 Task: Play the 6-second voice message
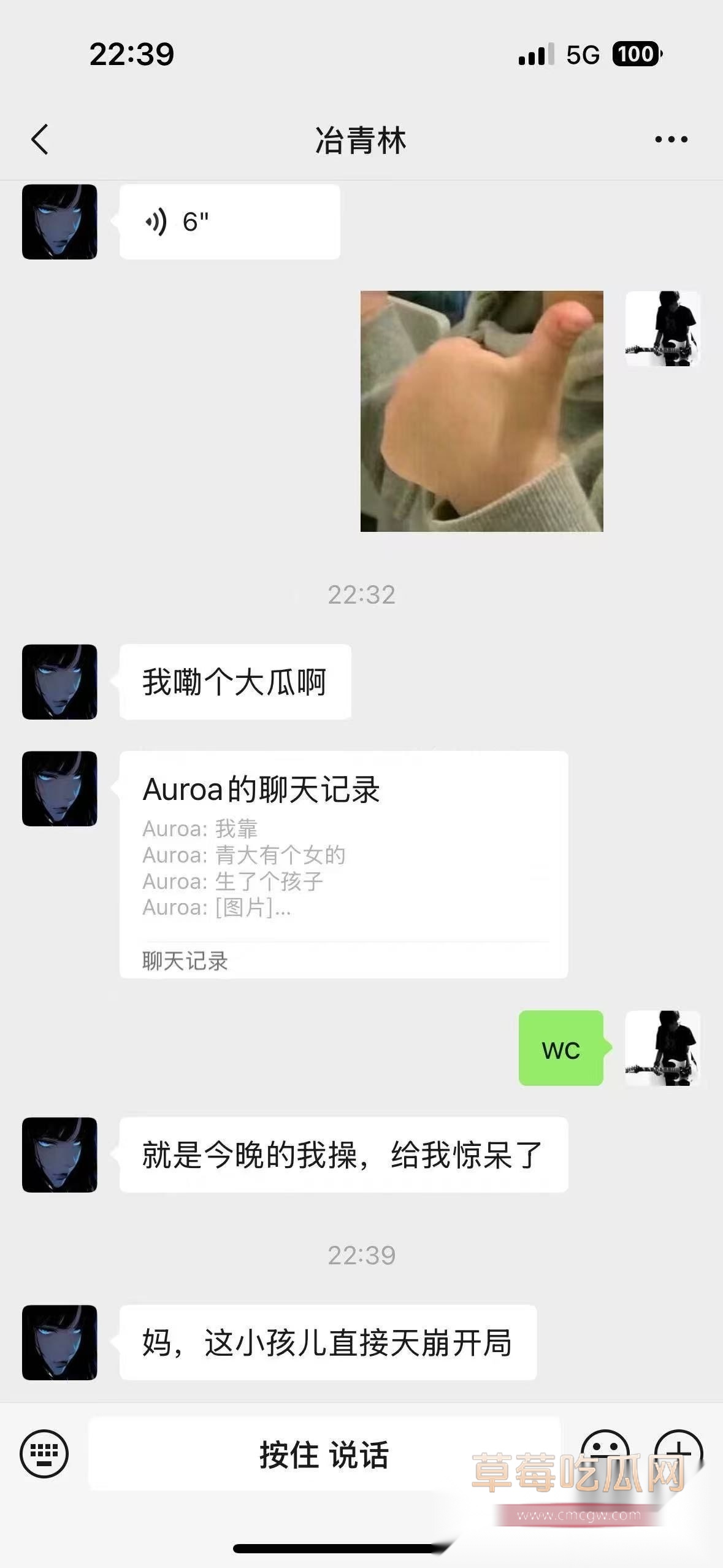click(229, 221)
